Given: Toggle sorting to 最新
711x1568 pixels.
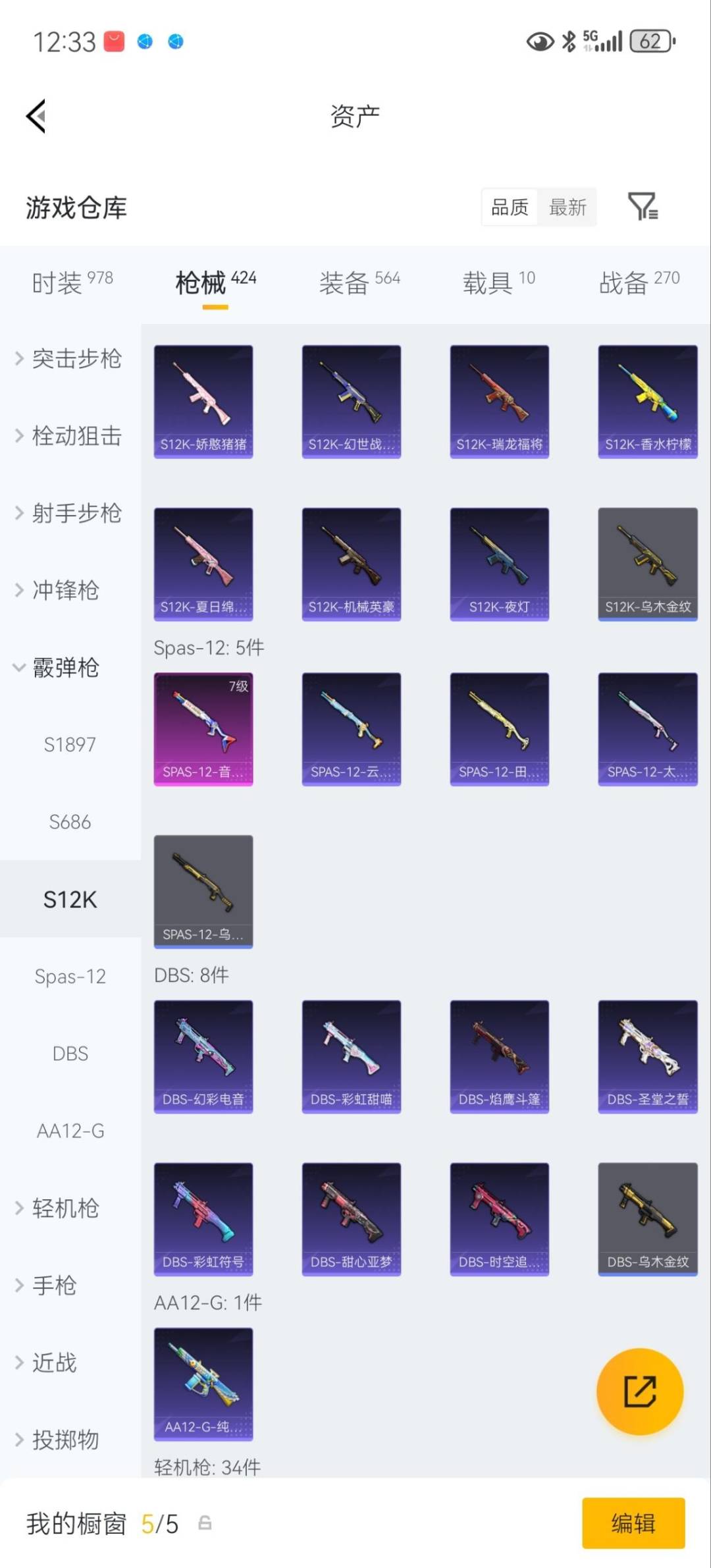Looking at the screenshot, I should click(568, 207).
